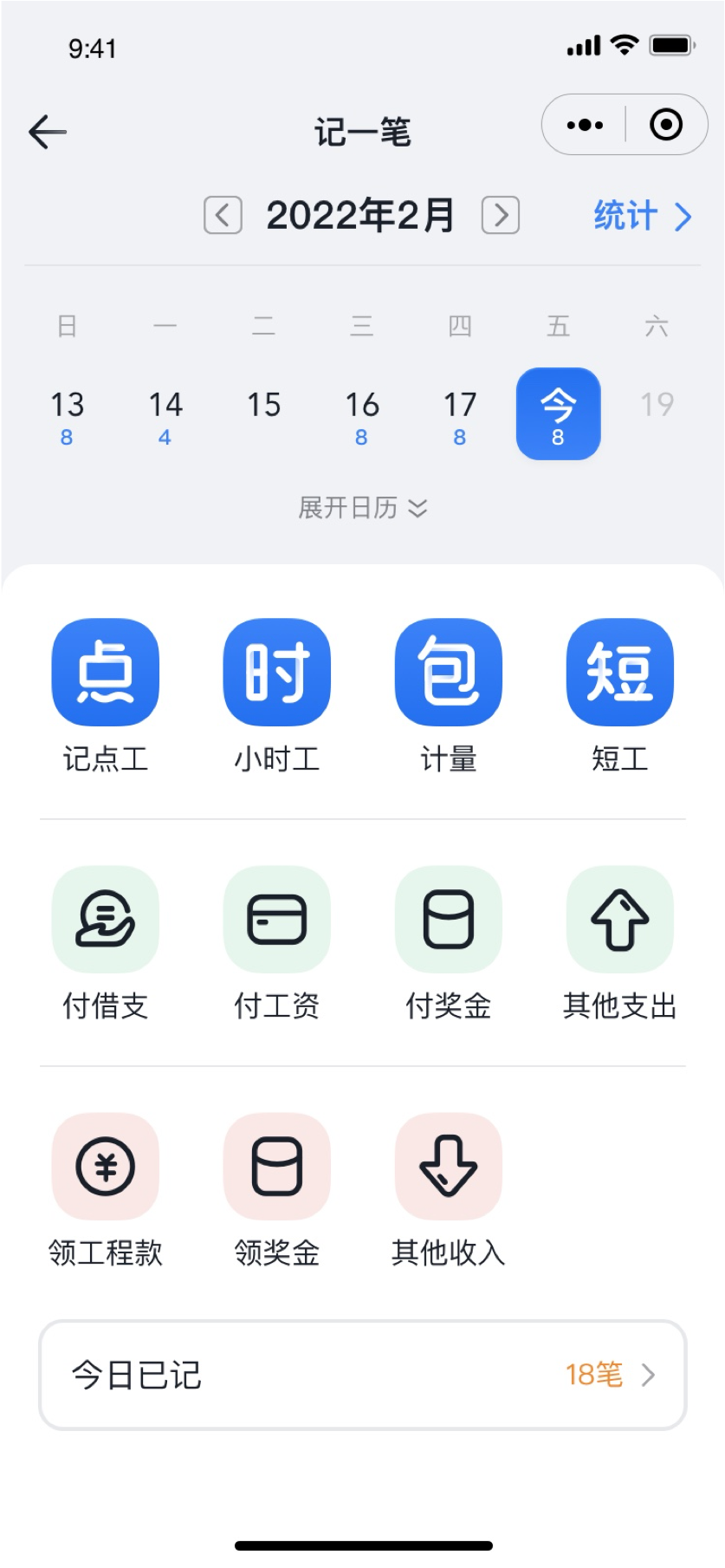This screenshot has width=725, height=1568.
Task: Expand the calendar via 展开日历
Action: (x=362, y=508)
